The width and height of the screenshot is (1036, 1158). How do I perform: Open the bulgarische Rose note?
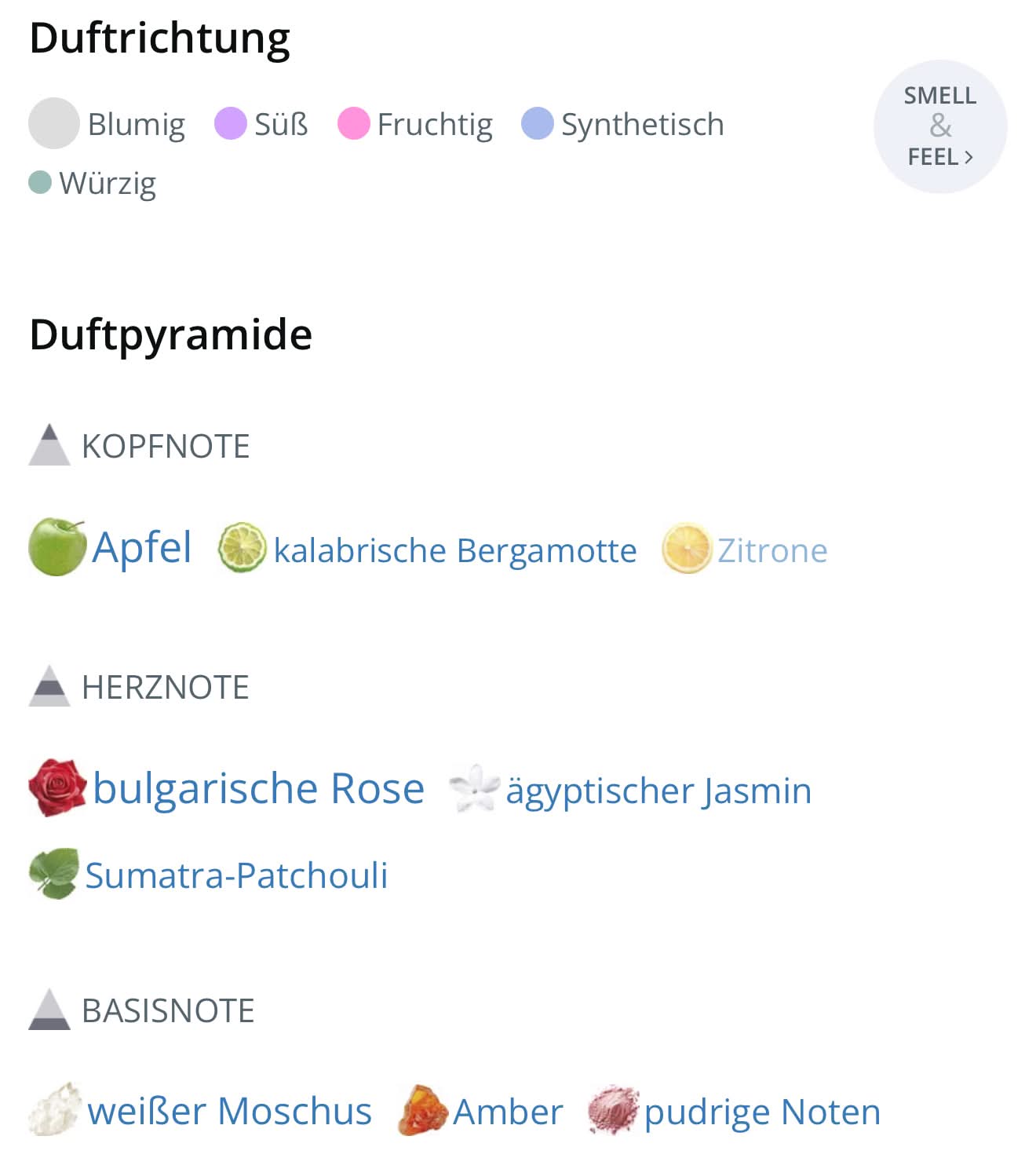[257, 788]
